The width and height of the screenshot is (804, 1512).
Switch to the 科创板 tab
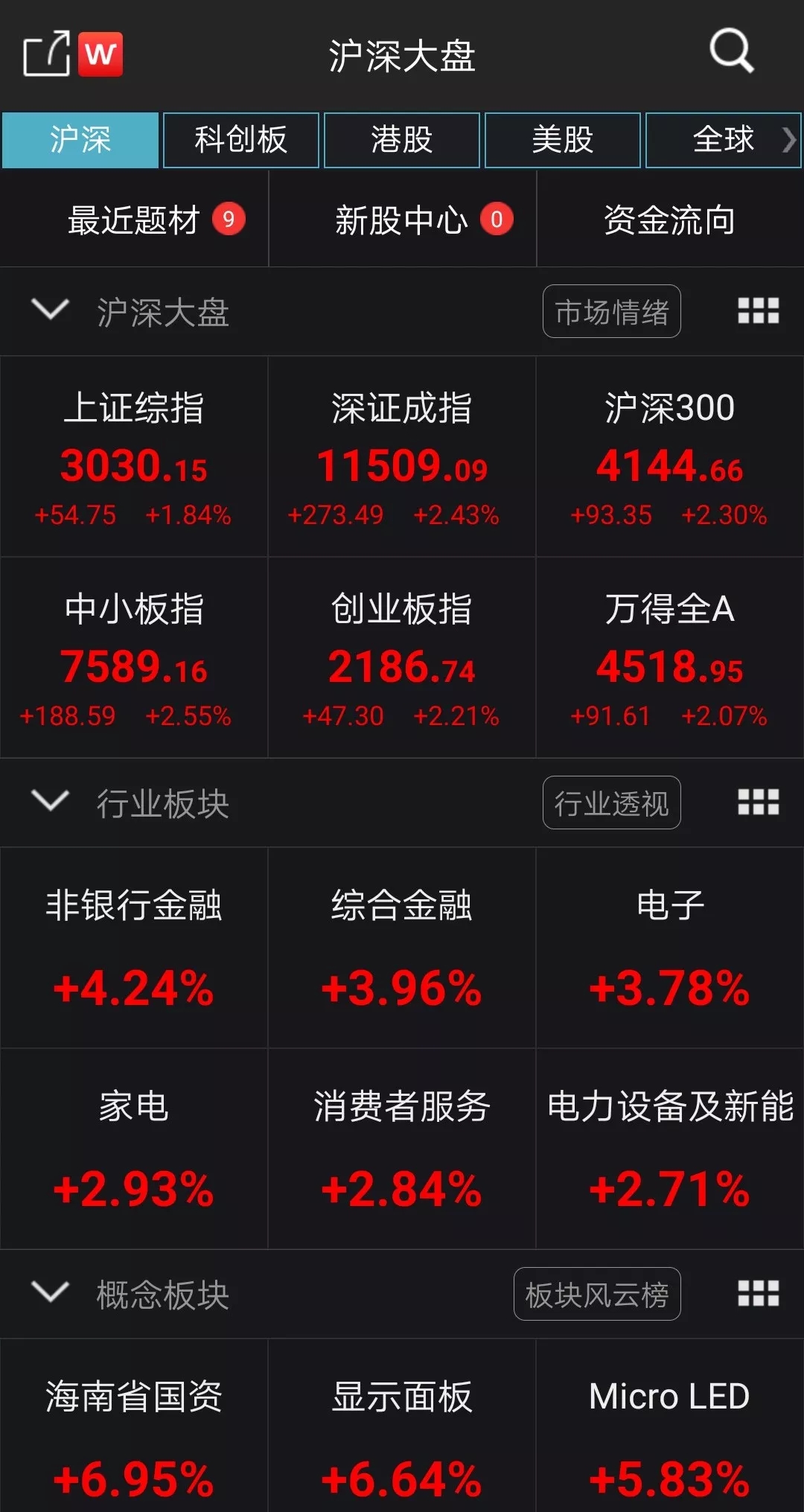tap(241, 140)
